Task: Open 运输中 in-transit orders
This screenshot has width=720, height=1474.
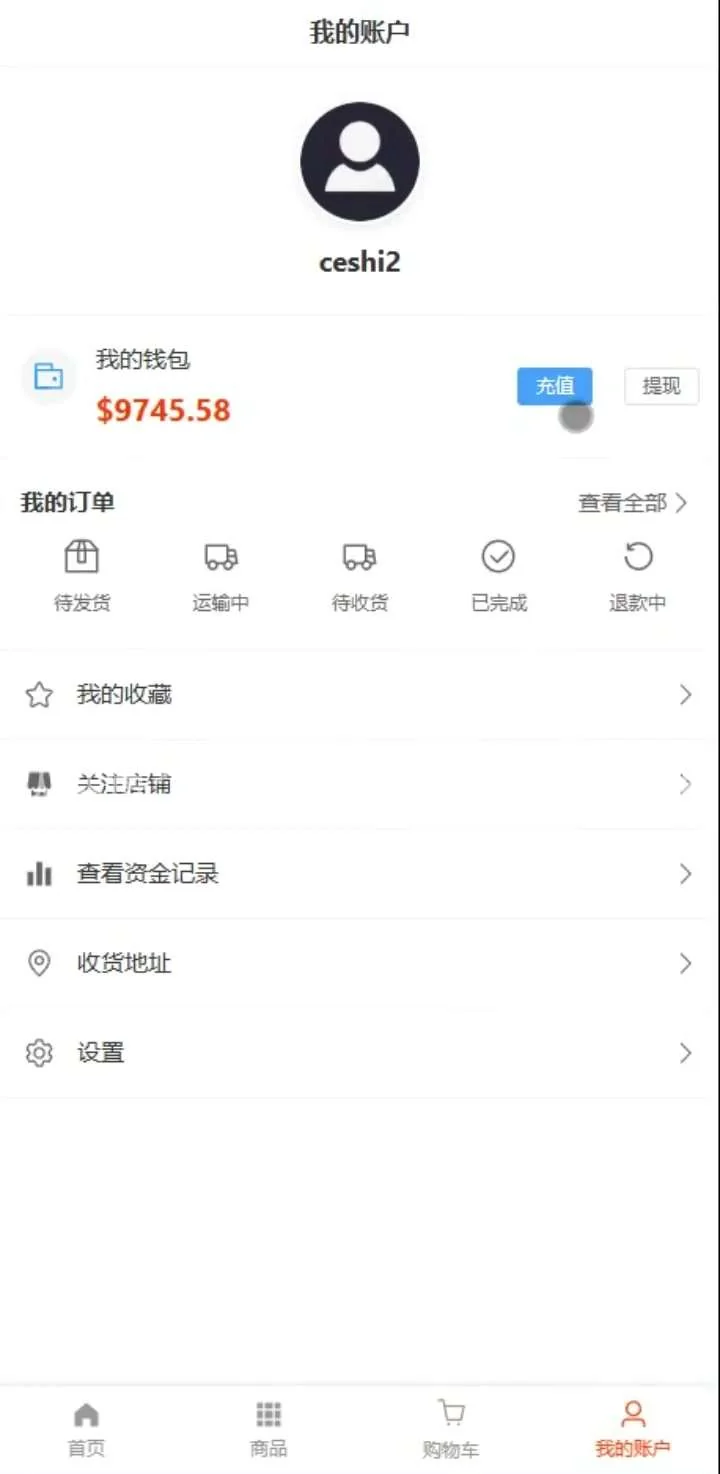Action: tap(220, 575)
